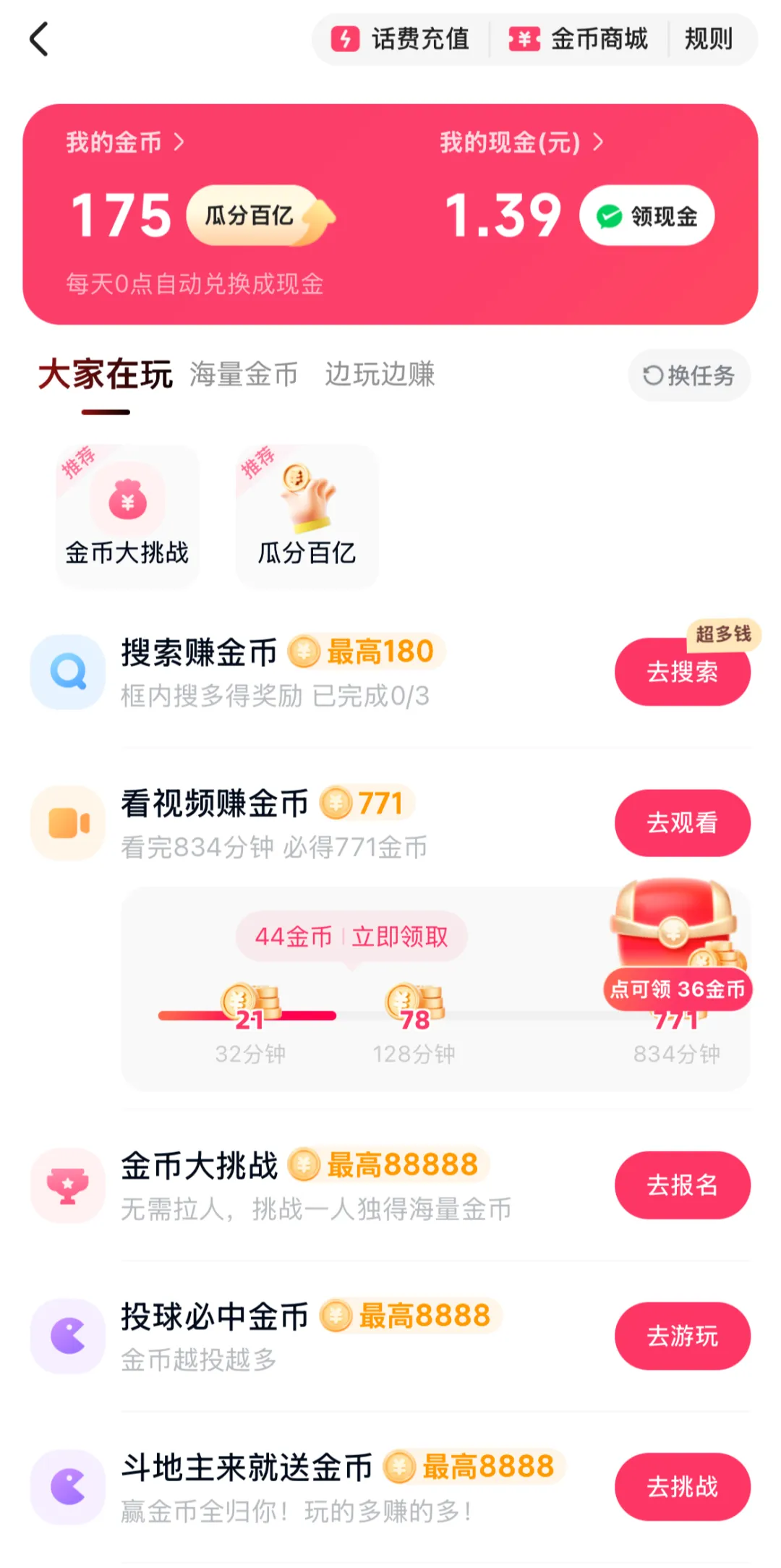
Task: Open 我的金币 coin details
Action: pyautogui.click(x=125, y=142)
